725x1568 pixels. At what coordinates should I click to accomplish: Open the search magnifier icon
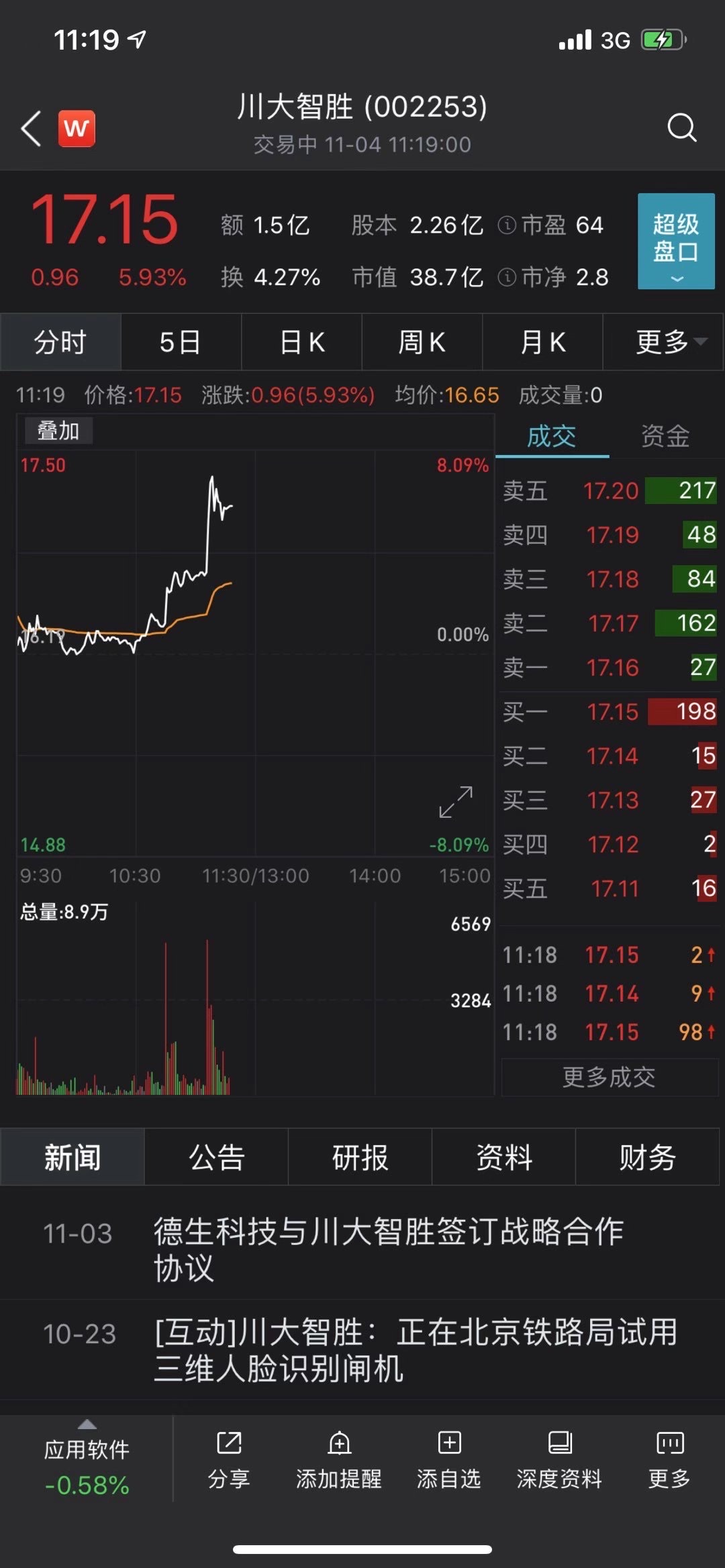tap(682, 127)
